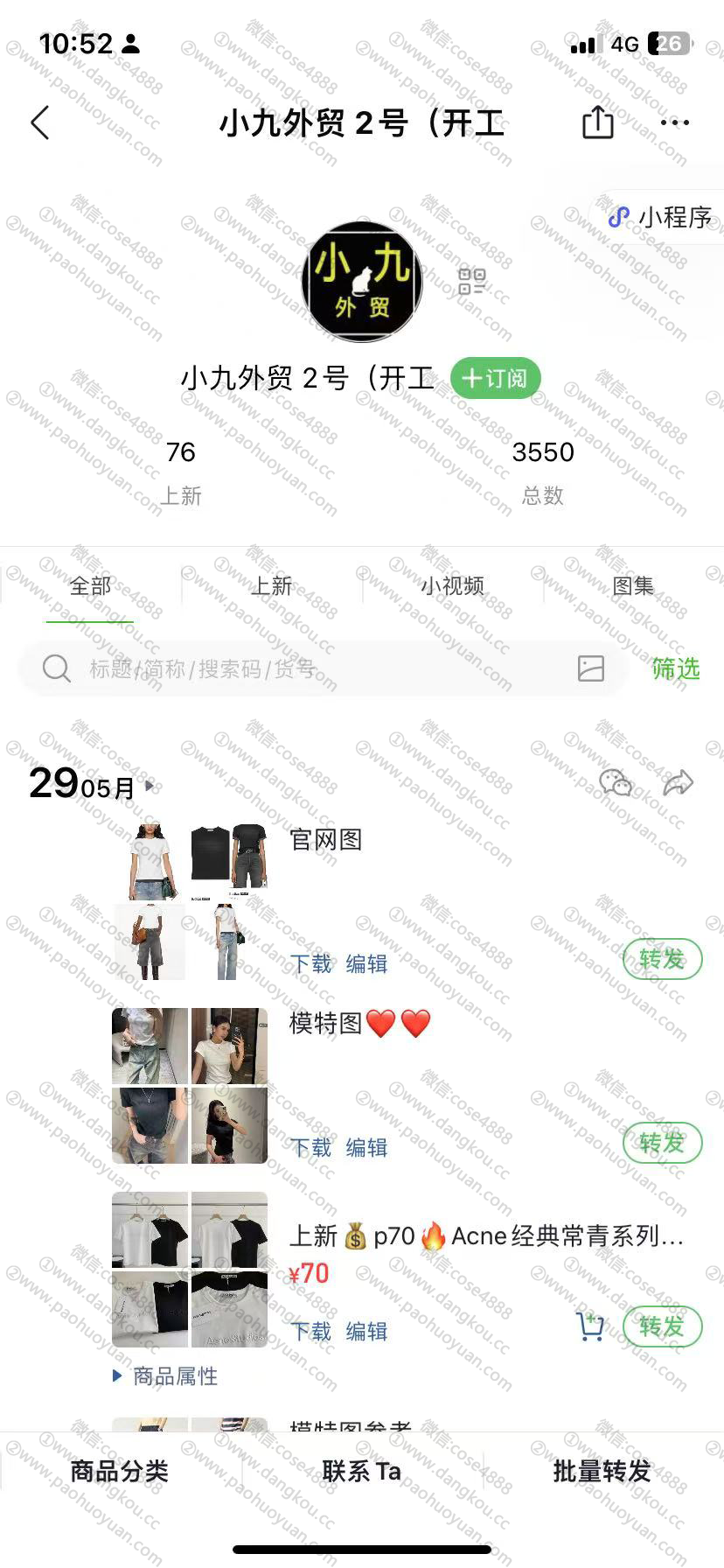Image resolution: width=724 pixels, height=1568 pixels.
Task: Download the 模特图 post images
Action: (x=311, y=1147)
